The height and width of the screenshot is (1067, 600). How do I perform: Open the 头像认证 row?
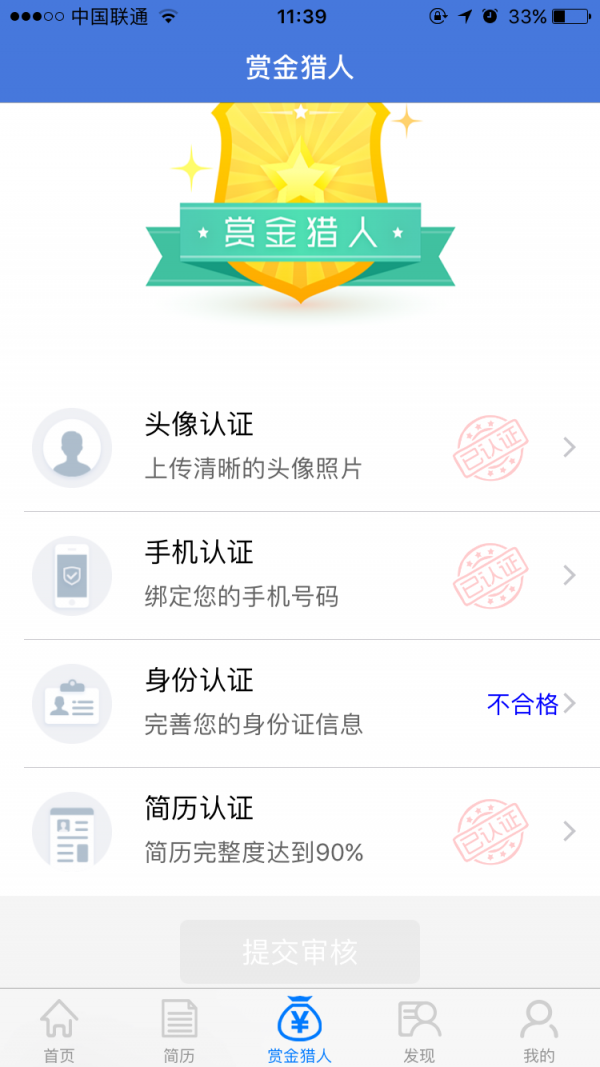pyautogui.click(x=300, y=447)
